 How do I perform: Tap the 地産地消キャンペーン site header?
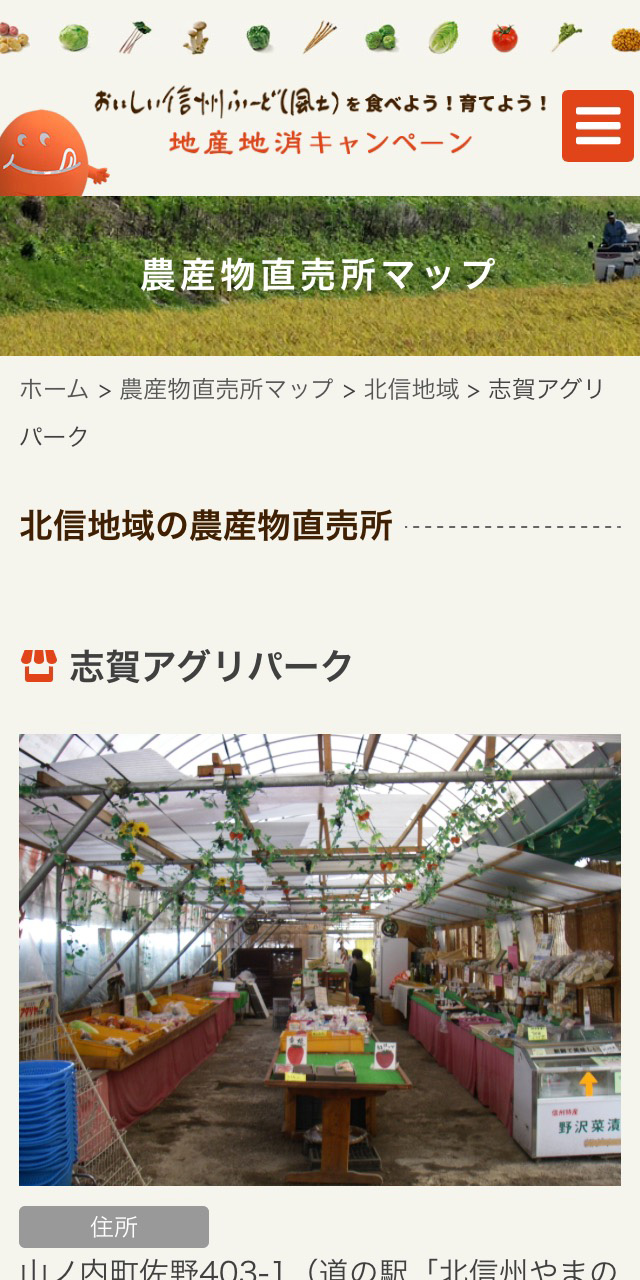tap(320, 126)
